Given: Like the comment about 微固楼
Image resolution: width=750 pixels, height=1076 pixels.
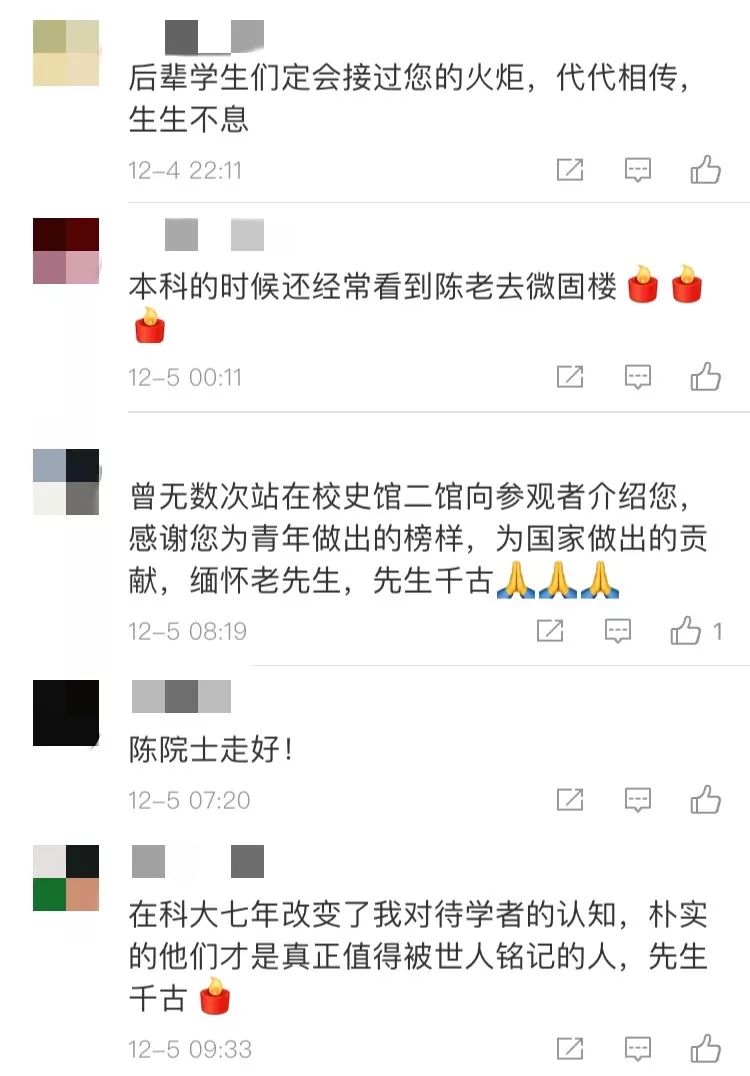Looking at the screenshot, I should point(705,376).
